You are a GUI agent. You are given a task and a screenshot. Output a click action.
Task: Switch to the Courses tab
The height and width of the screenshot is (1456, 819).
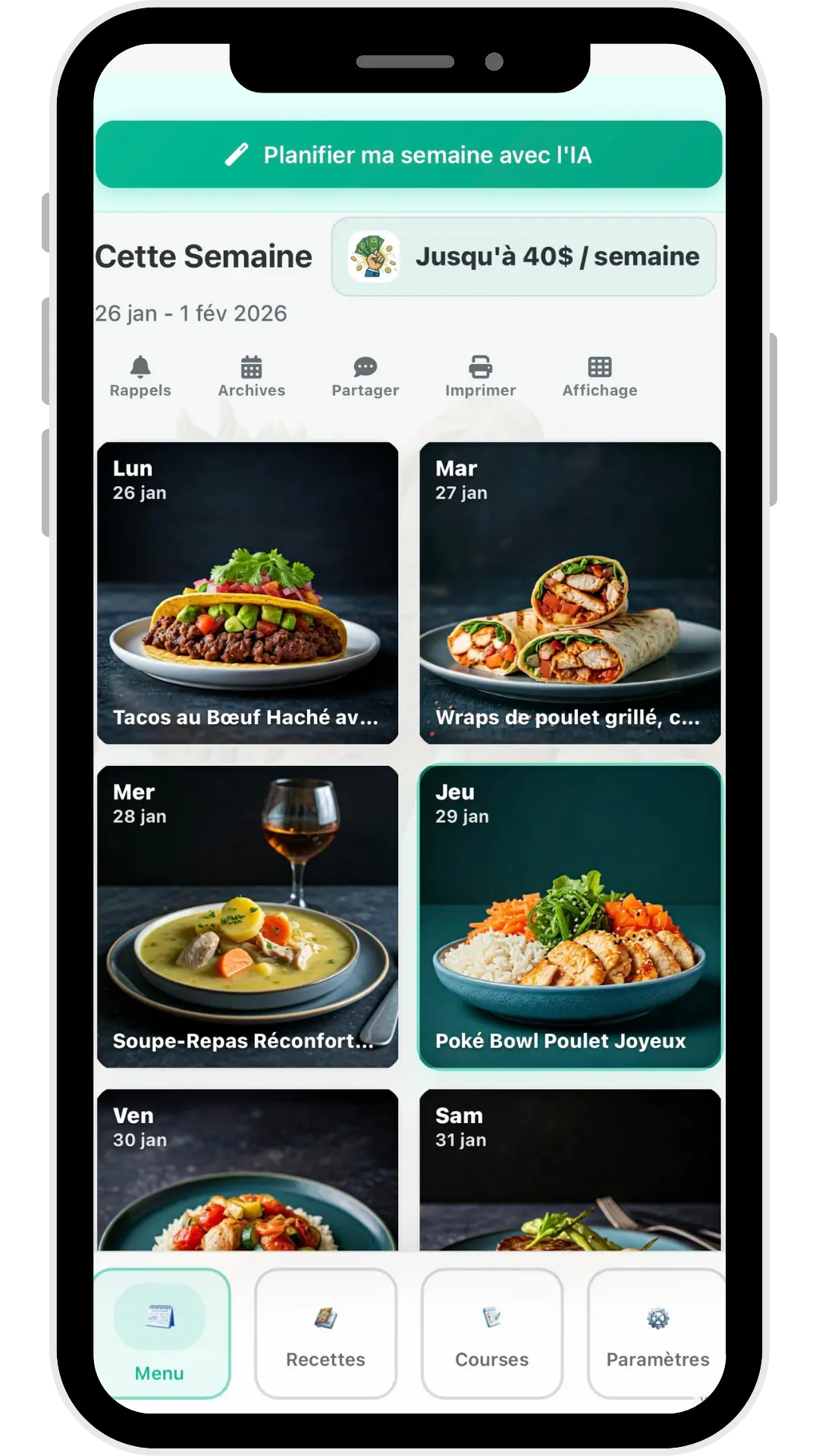[491, 1333]
